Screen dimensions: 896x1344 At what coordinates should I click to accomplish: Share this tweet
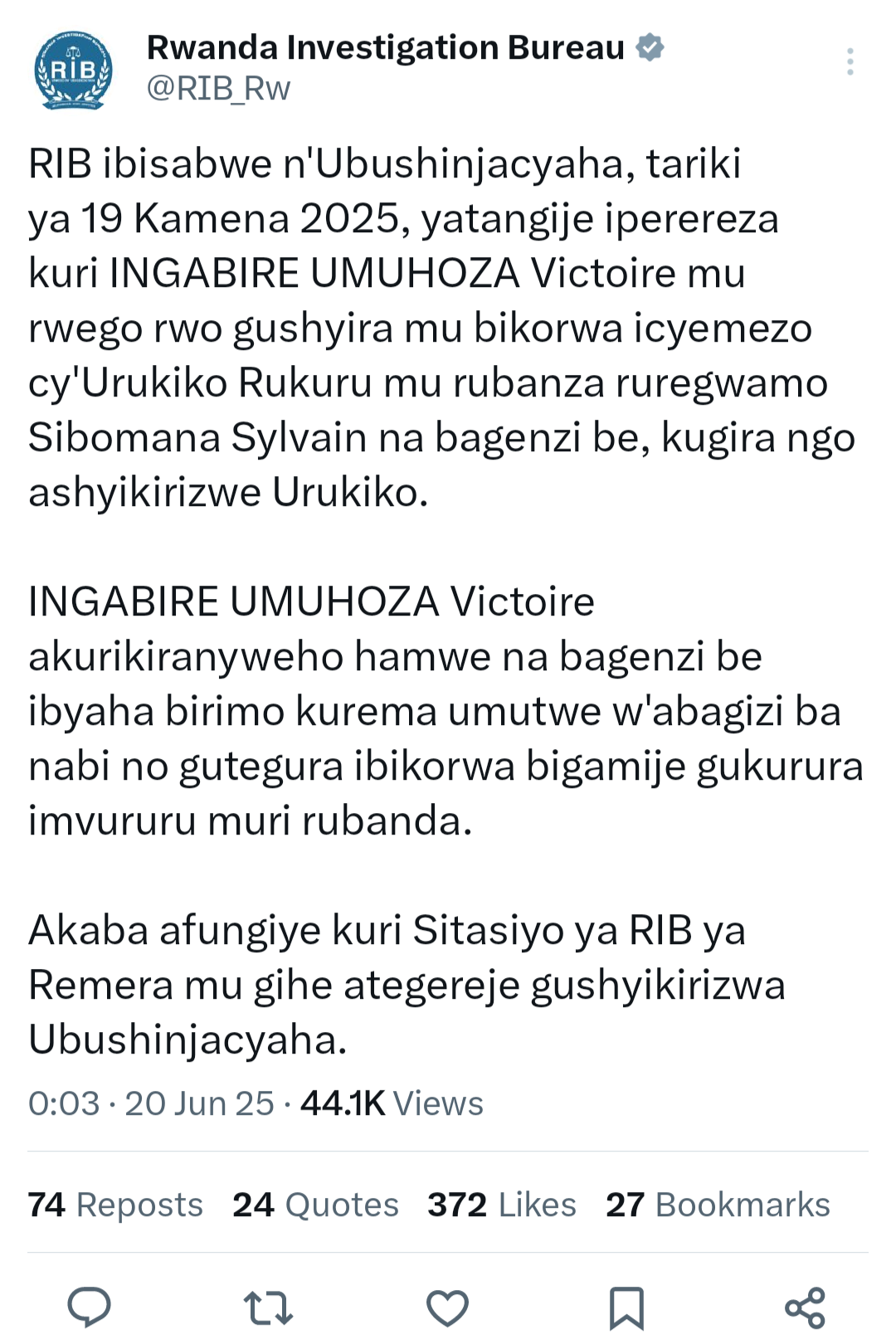pos(805,1307)
